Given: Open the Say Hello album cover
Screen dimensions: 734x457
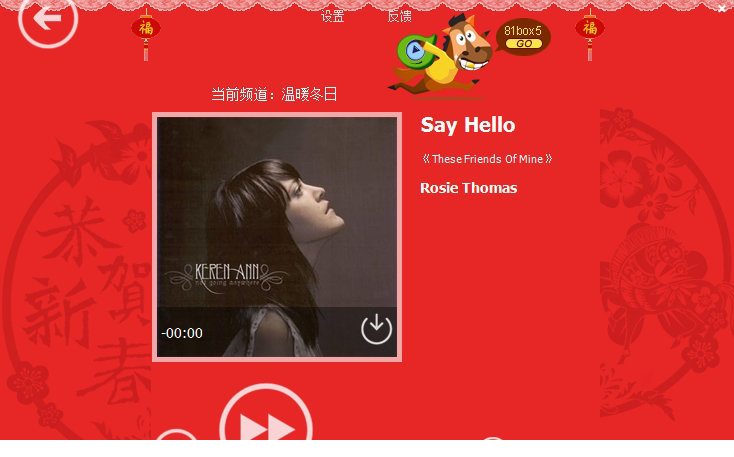Looking at the screenshot, I should pos(276,220).
